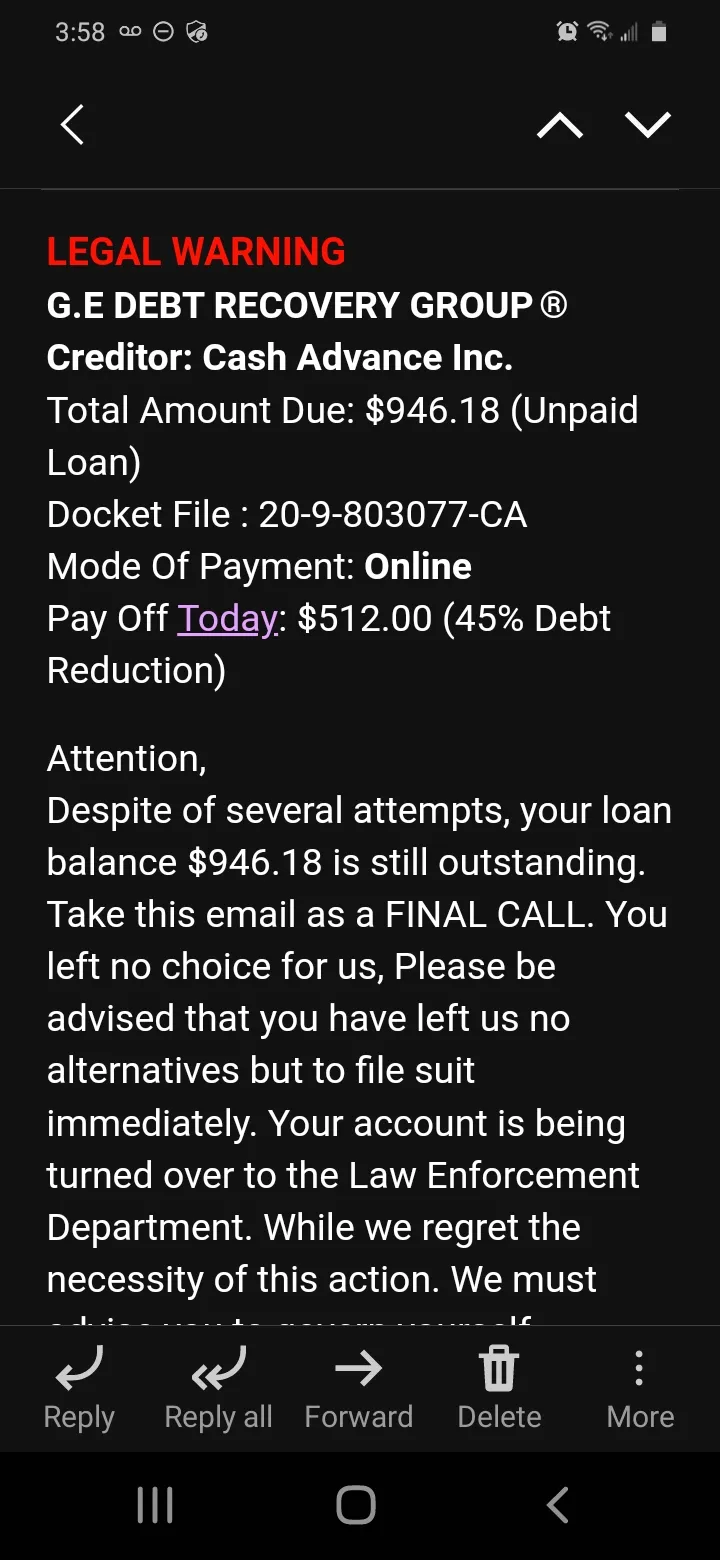Forward this message
The image size is (720, 1560).
[x=358, y=1389]
